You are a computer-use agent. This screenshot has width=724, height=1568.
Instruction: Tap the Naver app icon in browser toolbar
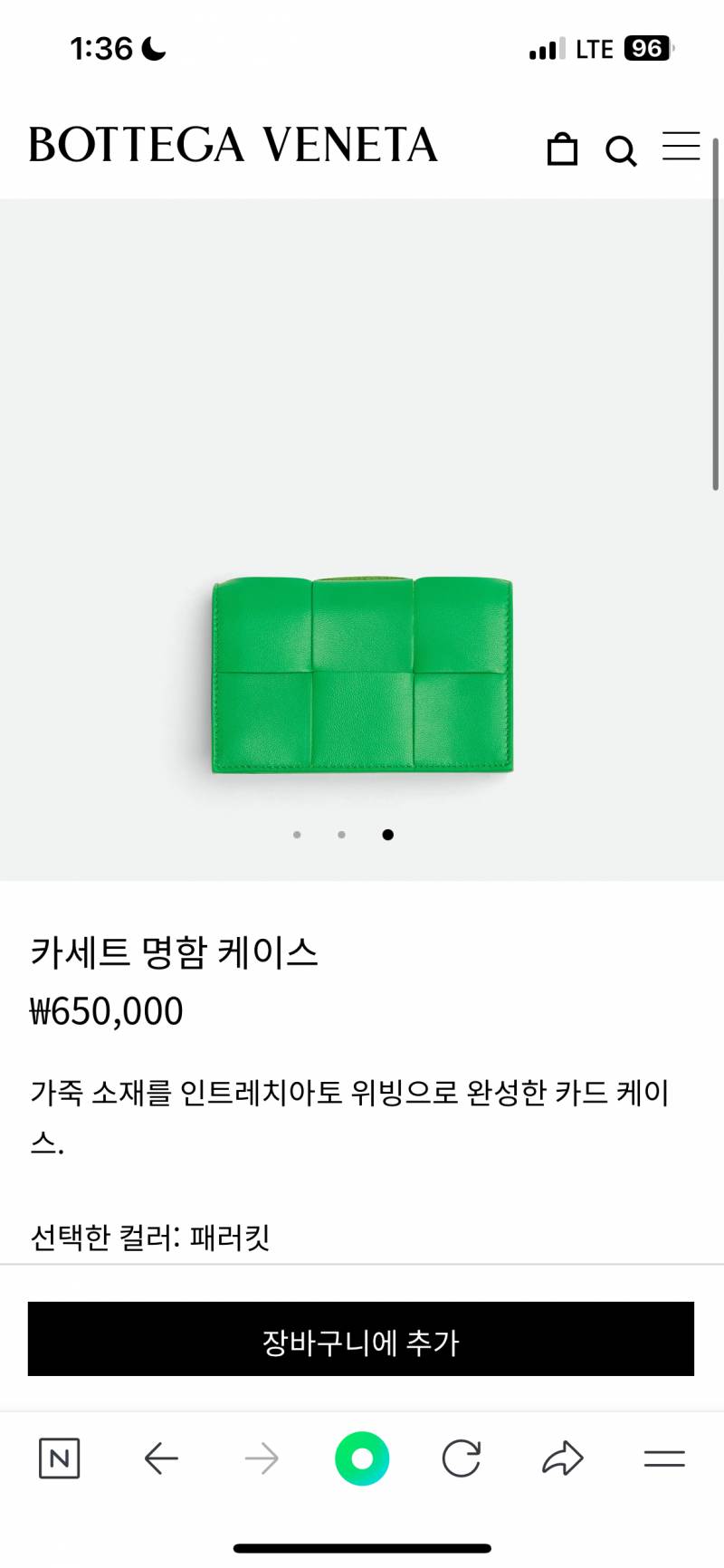pos(60,1458)
